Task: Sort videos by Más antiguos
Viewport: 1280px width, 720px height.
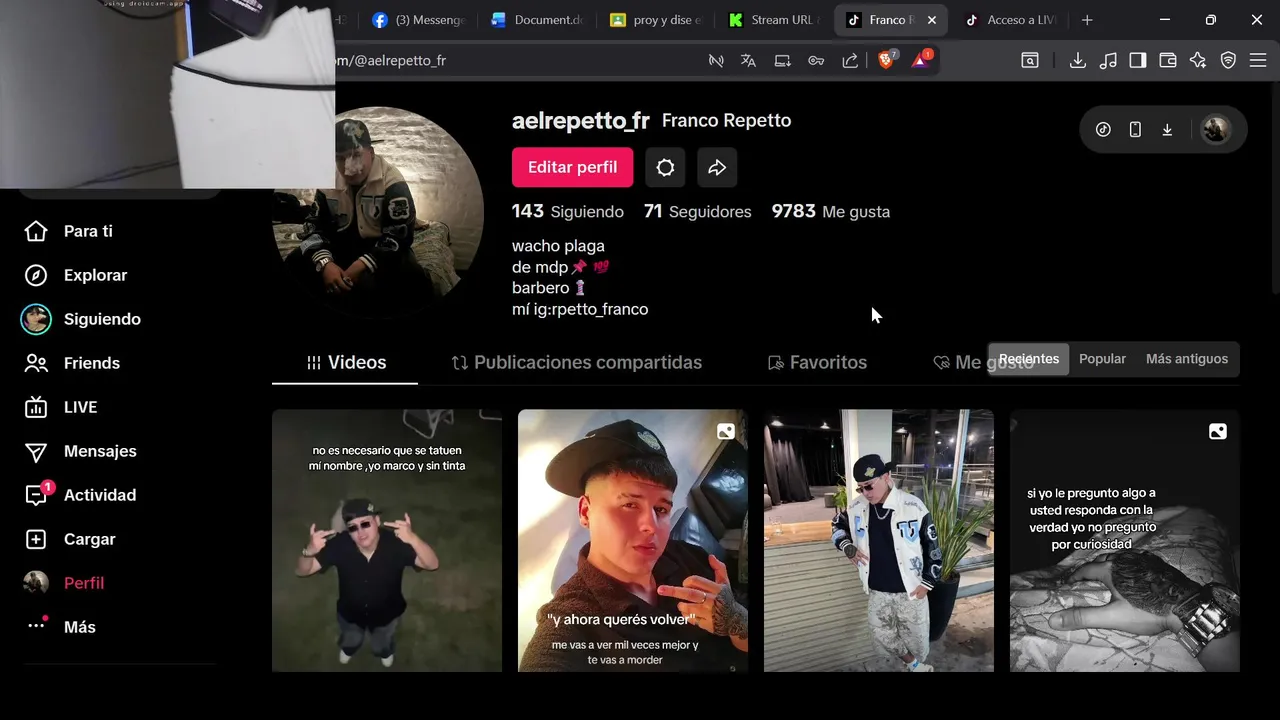Action: pos(1186,359)
